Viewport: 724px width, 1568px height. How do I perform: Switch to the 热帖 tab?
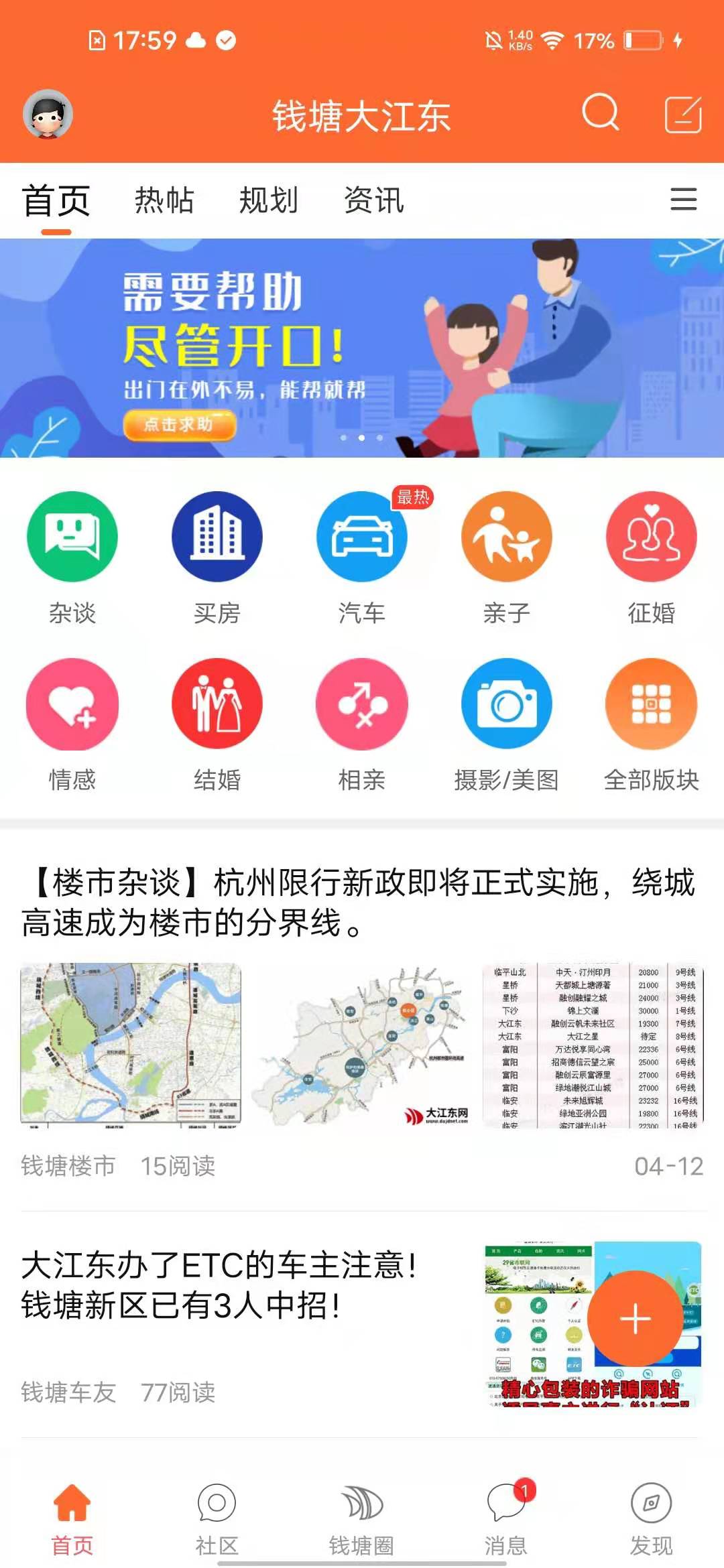(164, 200)
